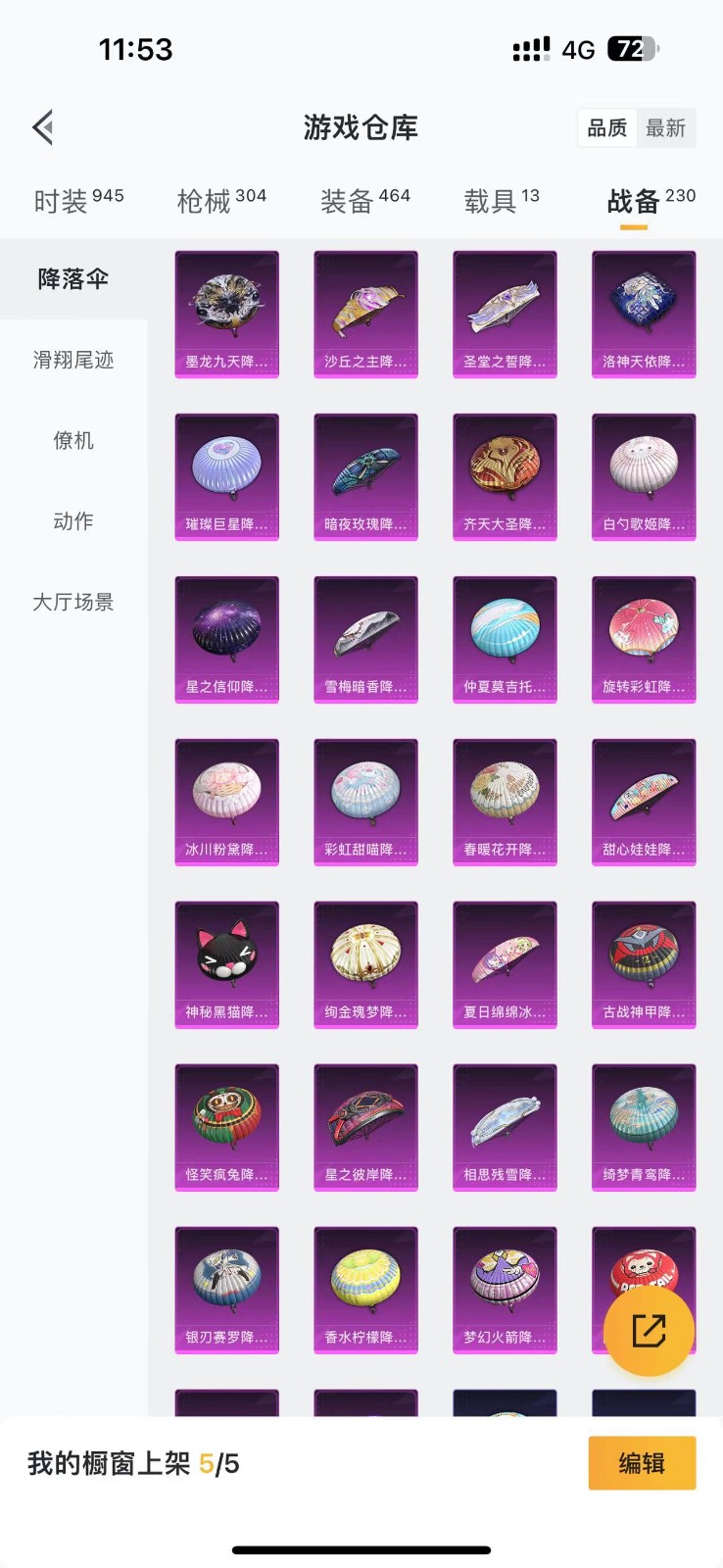This screenshot has height=1568, width=723.
Task: Open the 僚机 category
Action: [73, 440]
